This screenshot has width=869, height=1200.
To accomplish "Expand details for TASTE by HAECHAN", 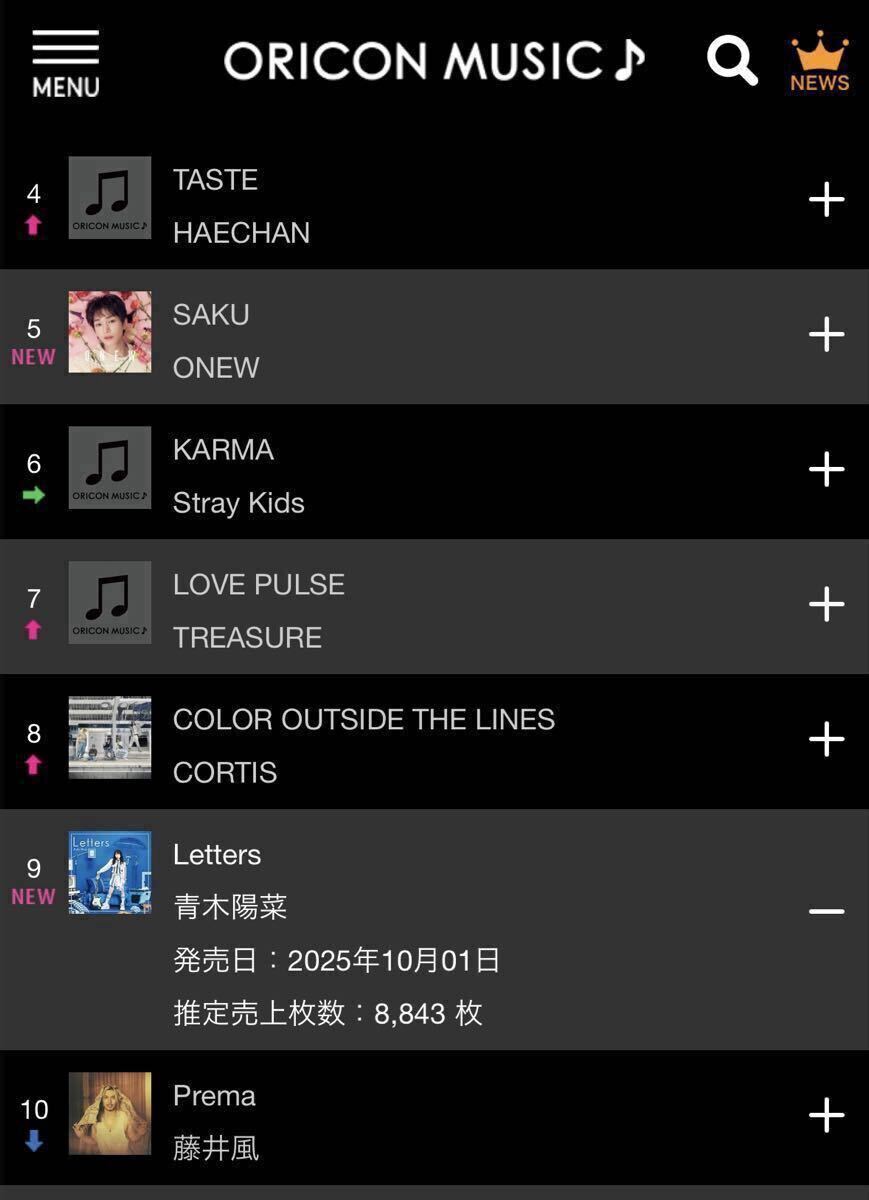I will tap(826, 200).
